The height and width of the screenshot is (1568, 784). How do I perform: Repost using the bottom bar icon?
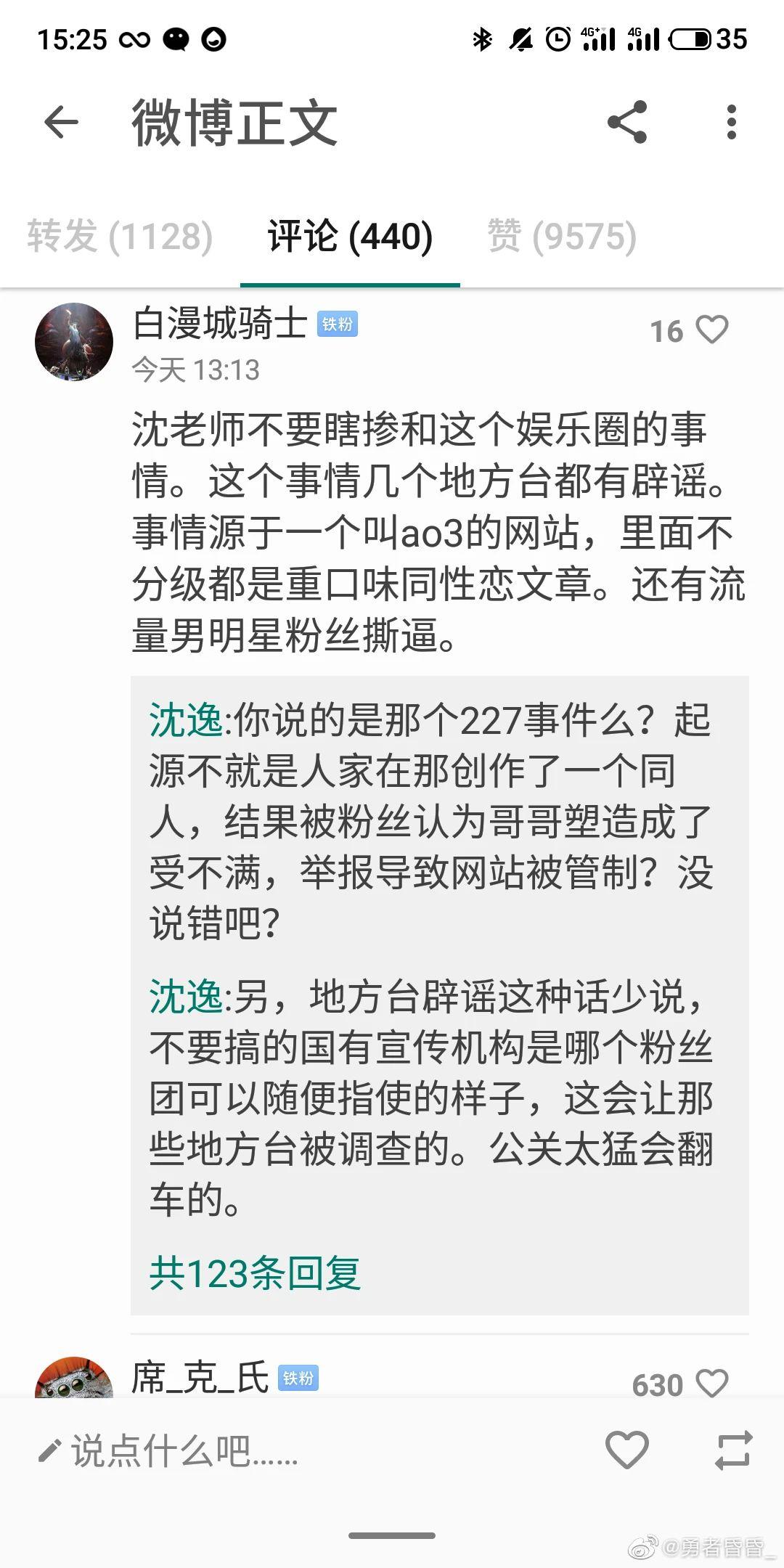click(734, 1450)
